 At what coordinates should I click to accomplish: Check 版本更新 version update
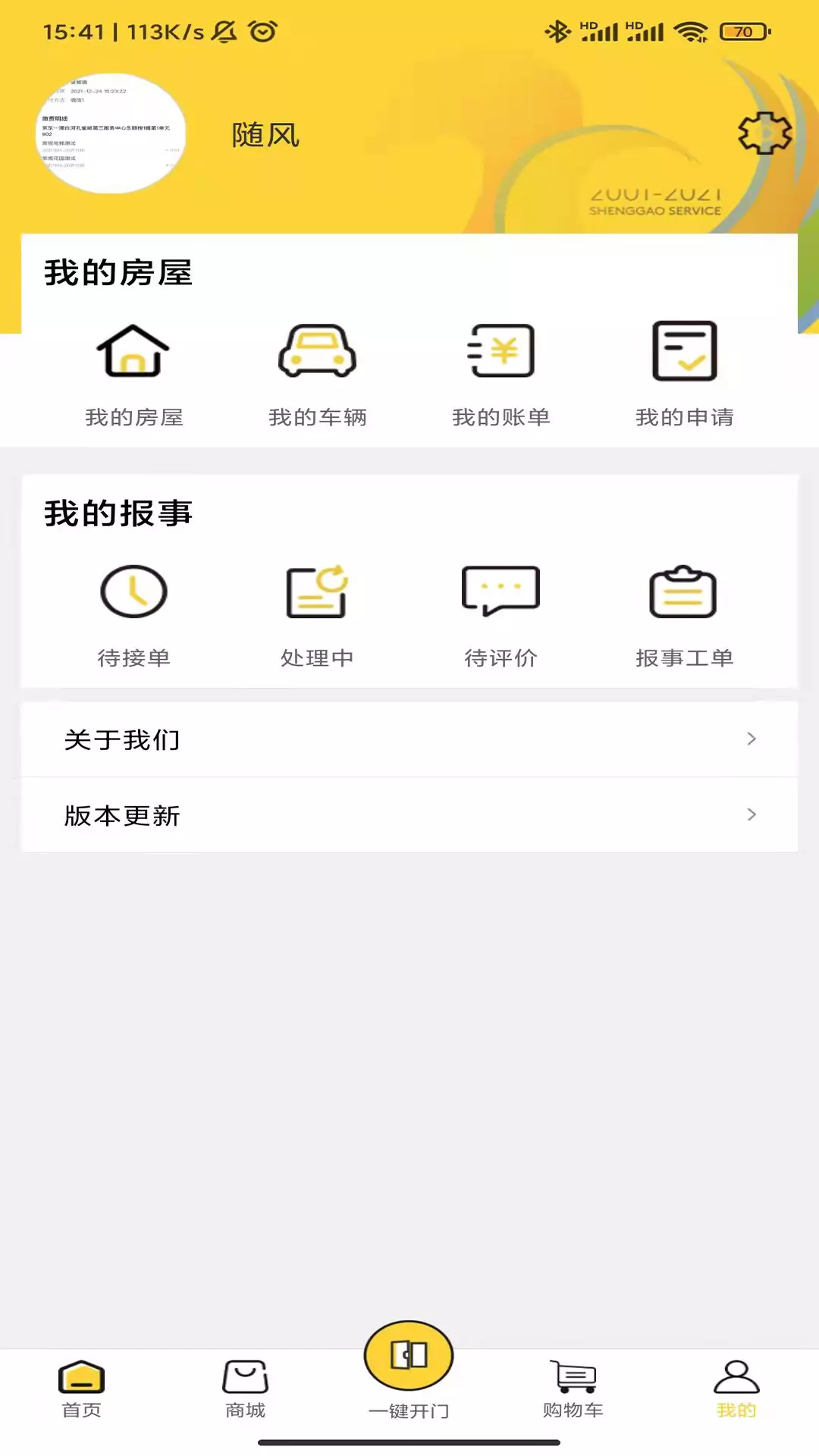tap(409, 815)
